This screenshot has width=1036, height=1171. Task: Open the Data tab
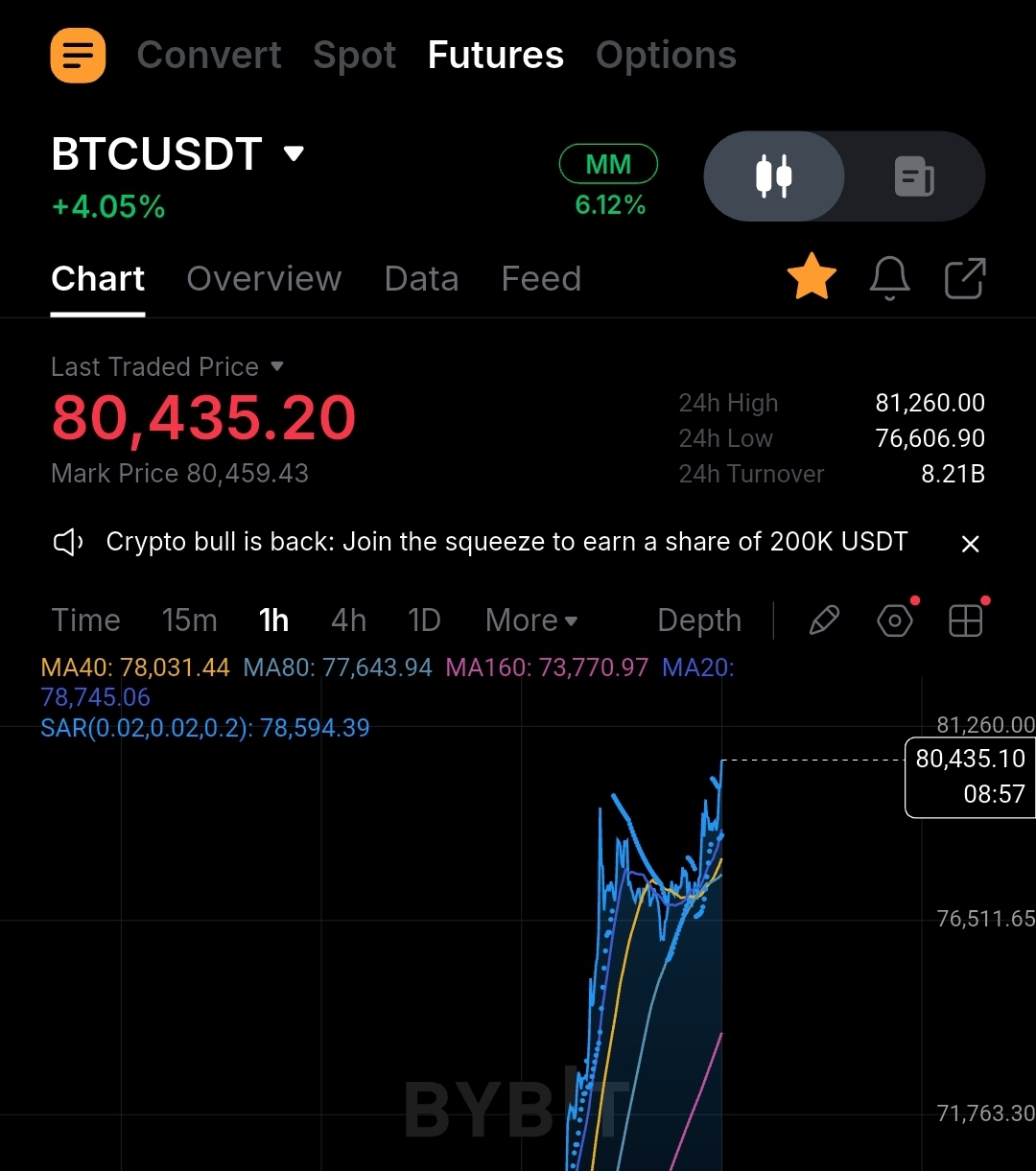pyautogui.click(x=421, y=278)
